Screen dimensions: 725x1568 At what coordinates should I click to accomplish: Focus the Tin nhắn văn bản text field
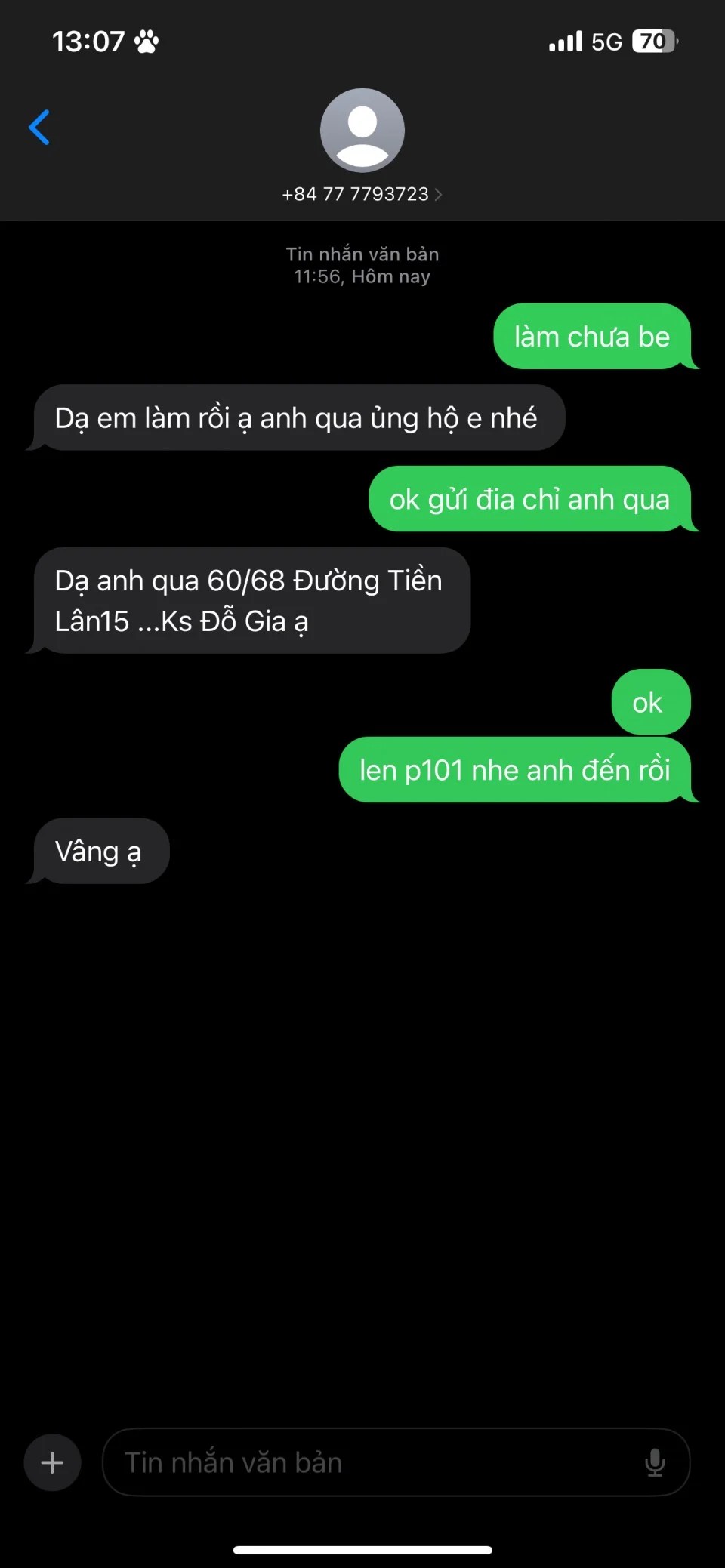(x=370, y=1462)
